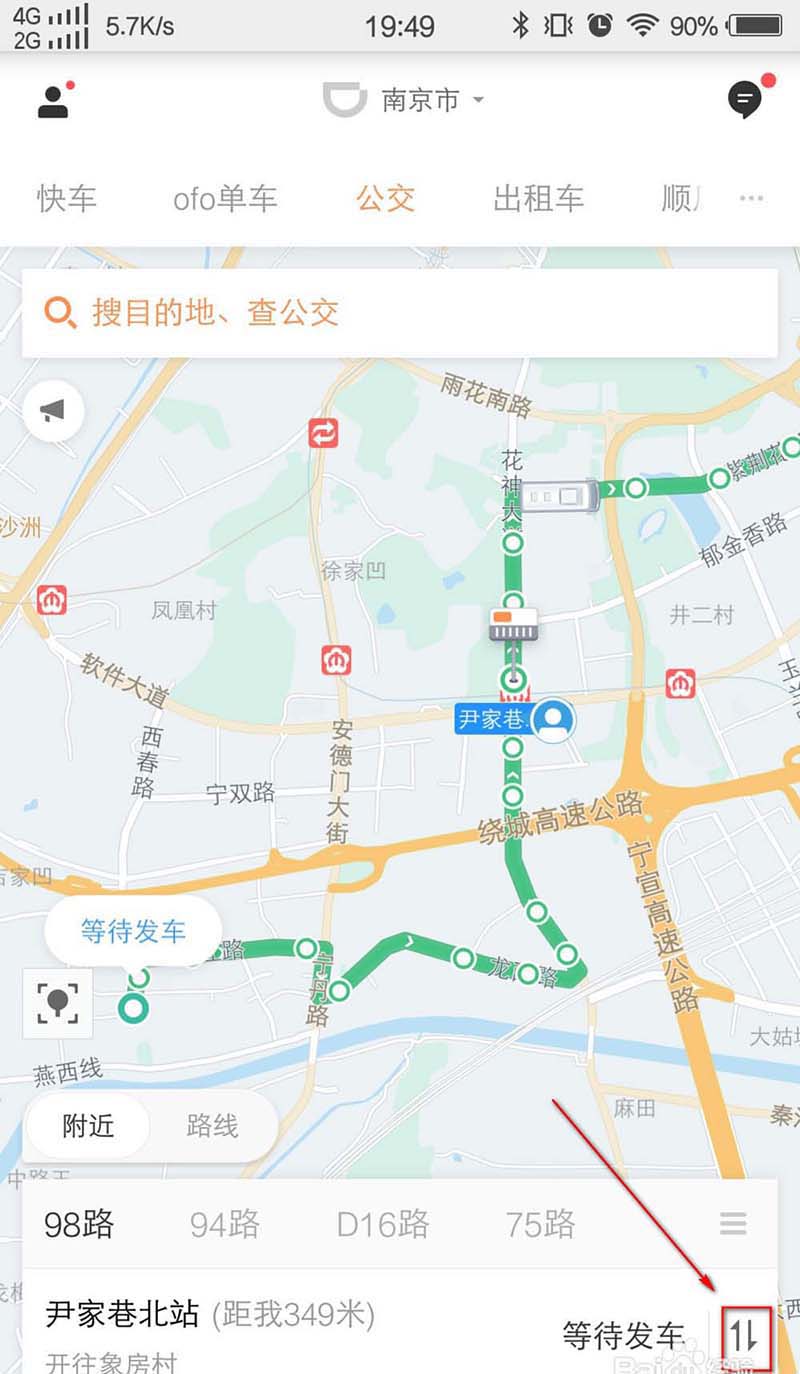Switch to the 快车 tab

pyautogui.click(x=67, y=198)
